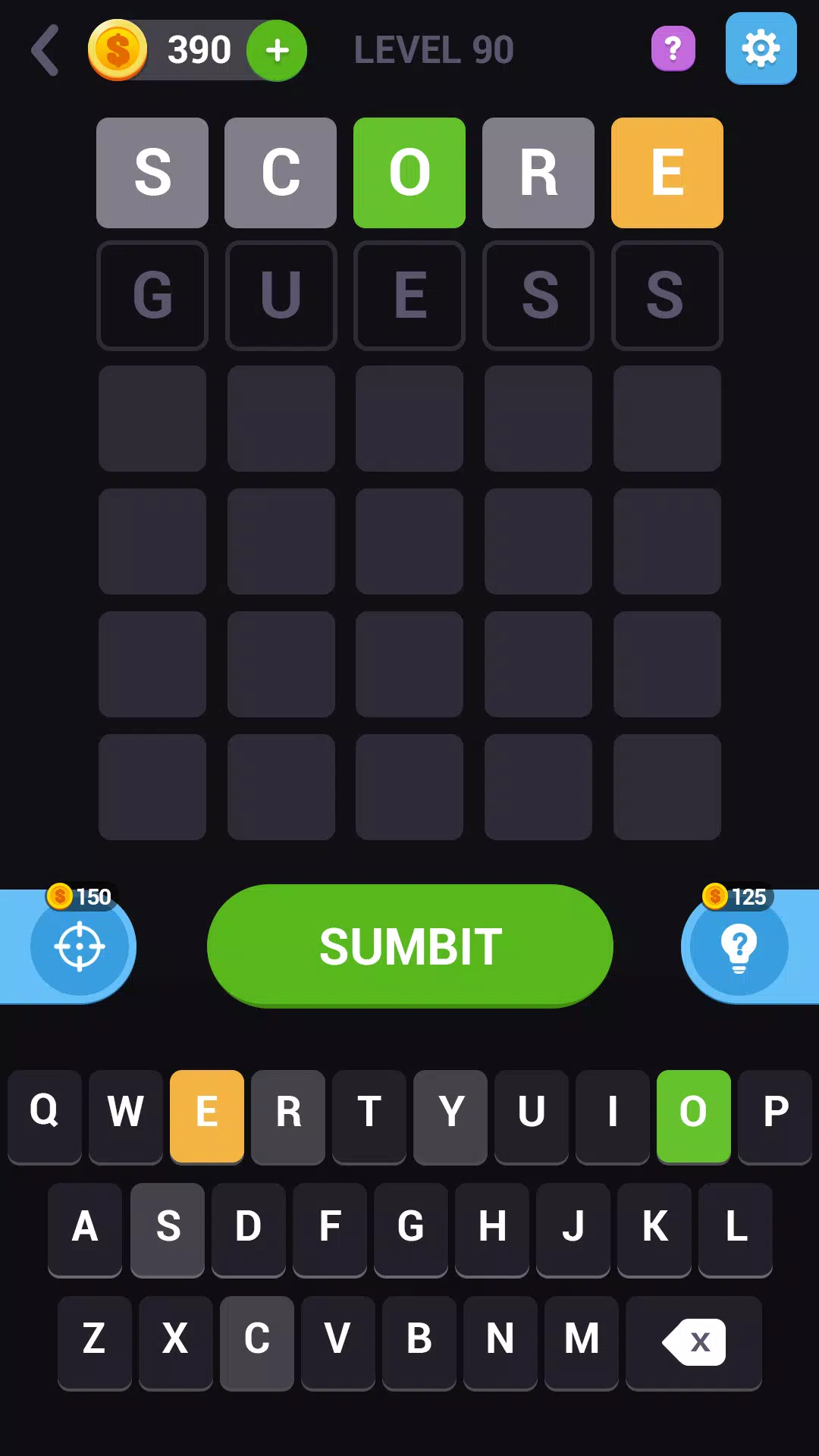Open the settings gear

[761, 49]
